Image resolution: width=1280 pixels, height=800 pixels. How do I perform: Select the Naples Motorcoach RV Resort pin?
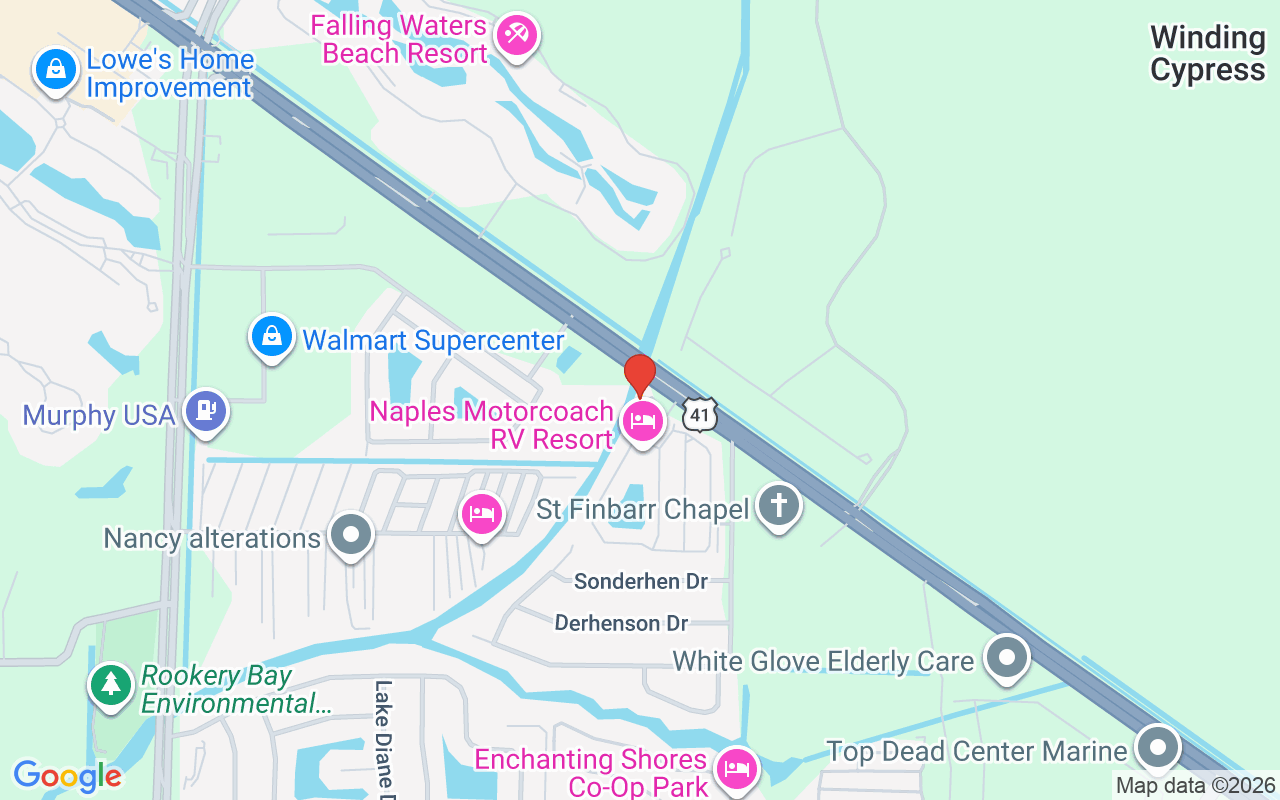(642, 422)
